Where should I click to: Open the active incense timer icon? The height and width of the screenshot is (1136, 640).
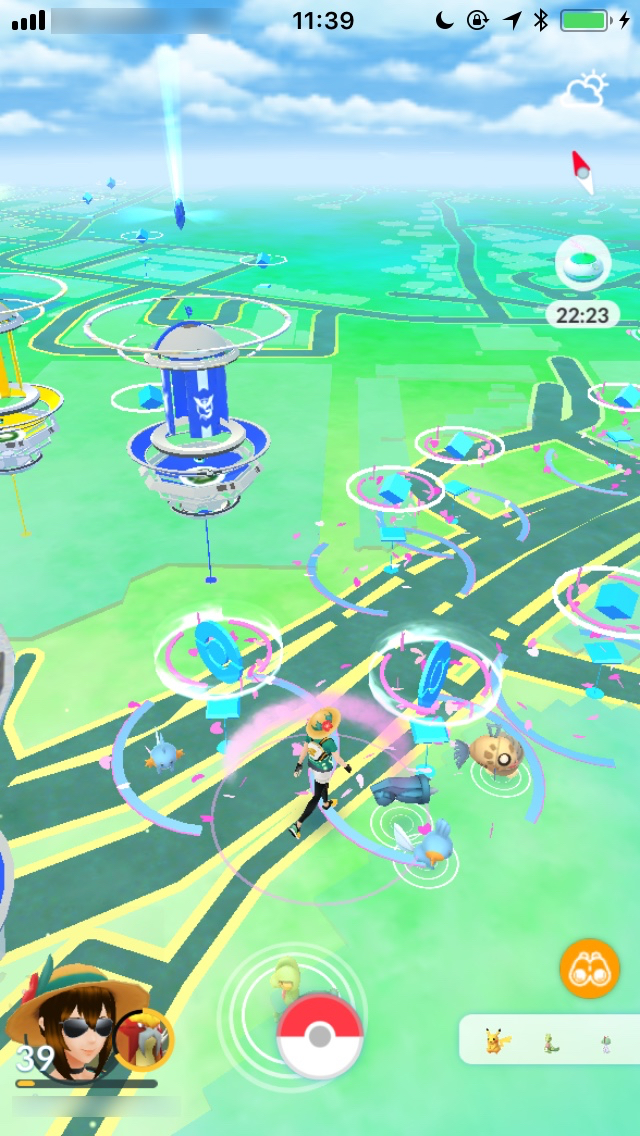(583, 263)
